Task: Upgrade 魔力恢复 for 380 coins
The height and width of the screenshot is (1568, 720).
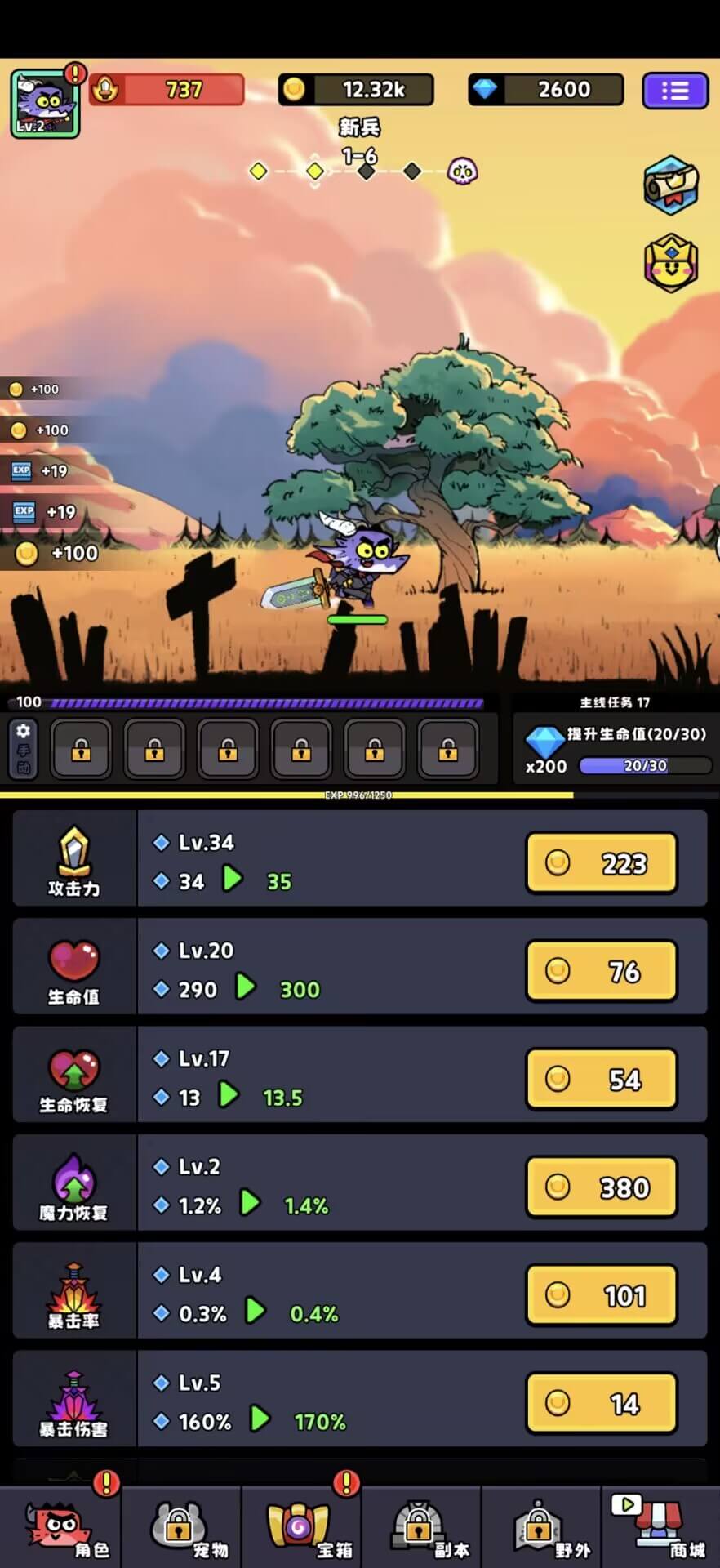Action: point(602,1187)
